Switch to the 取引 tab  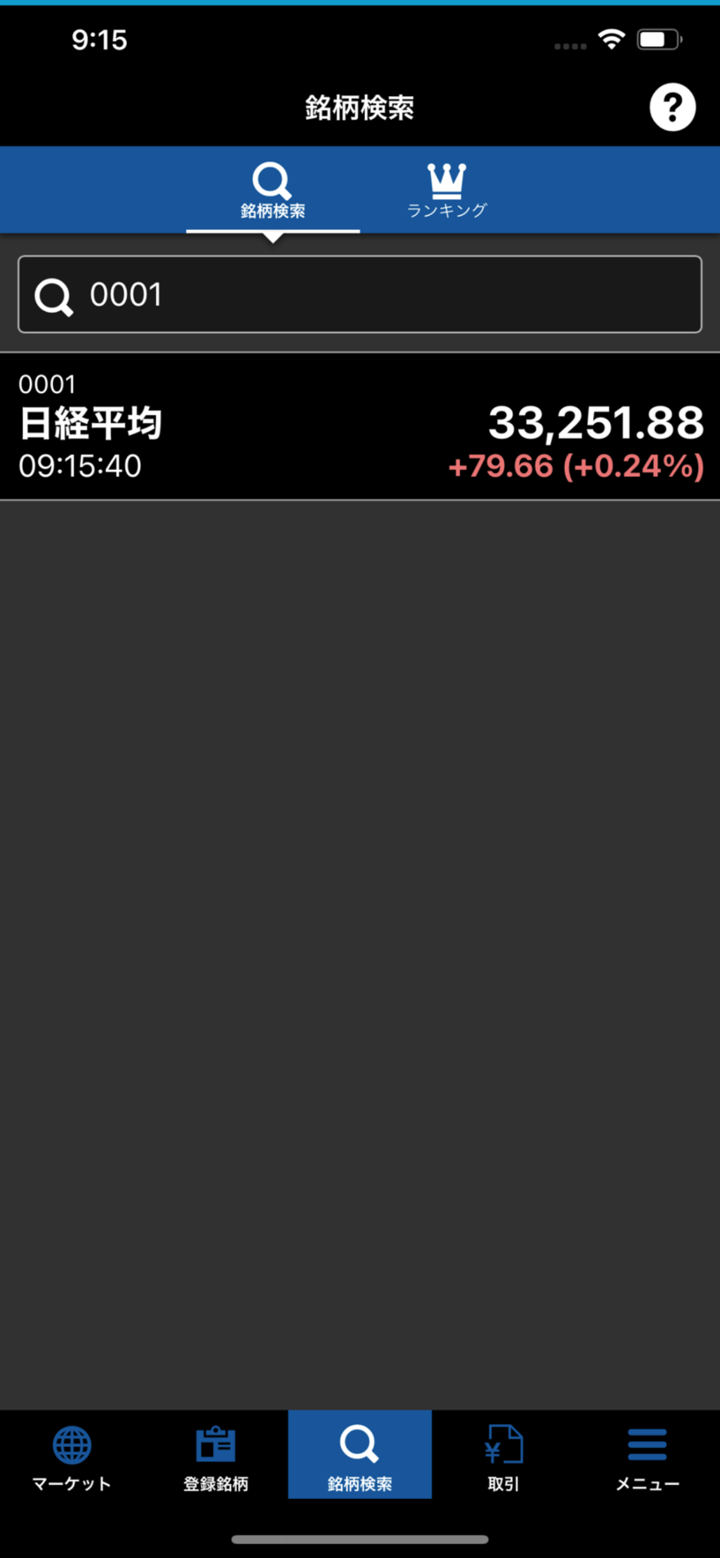(x=503, y=1457)
